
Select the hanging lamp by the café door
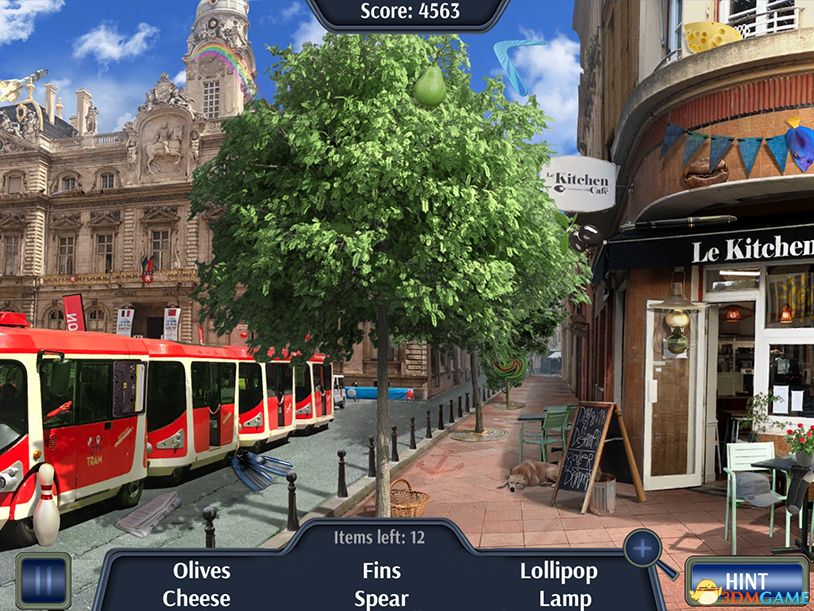pyautogui.click(x=678, y=324)
